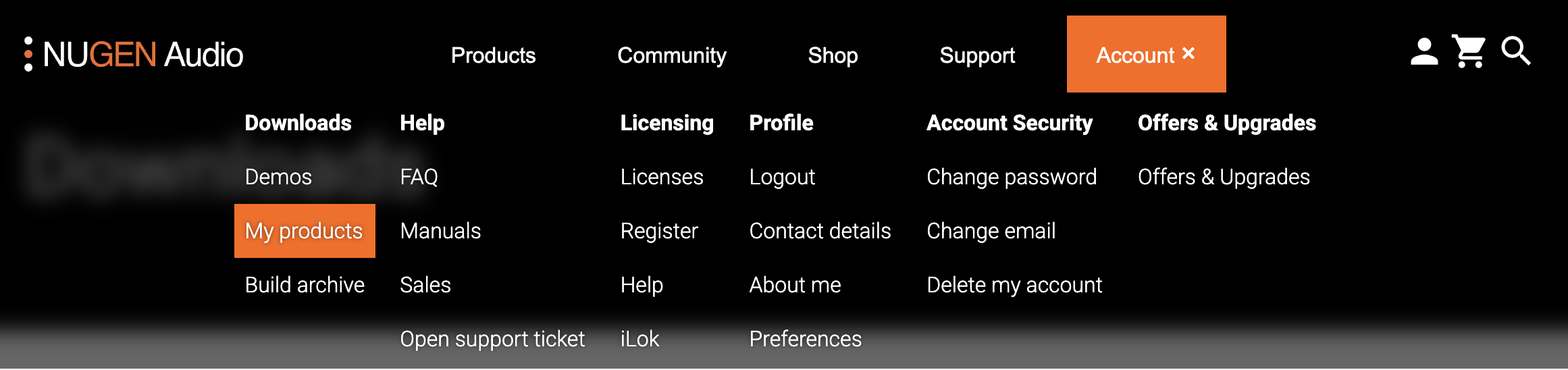
Task: Open the Manuals link
Action: tap(440, 231)
